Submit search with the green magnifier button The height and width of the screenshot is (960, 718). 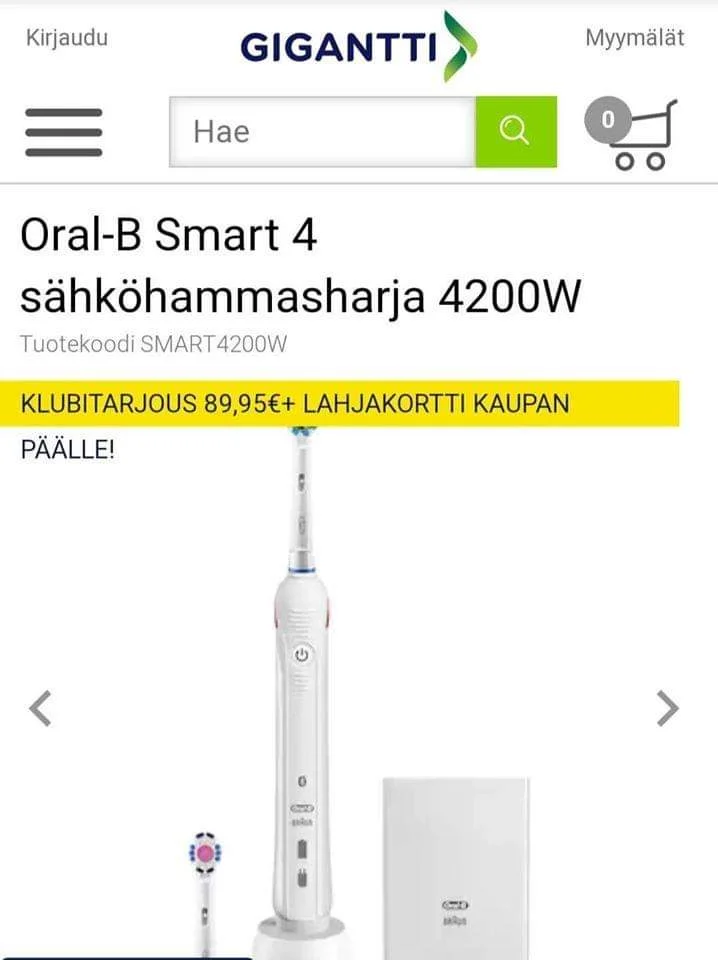(x=515, y=132)
